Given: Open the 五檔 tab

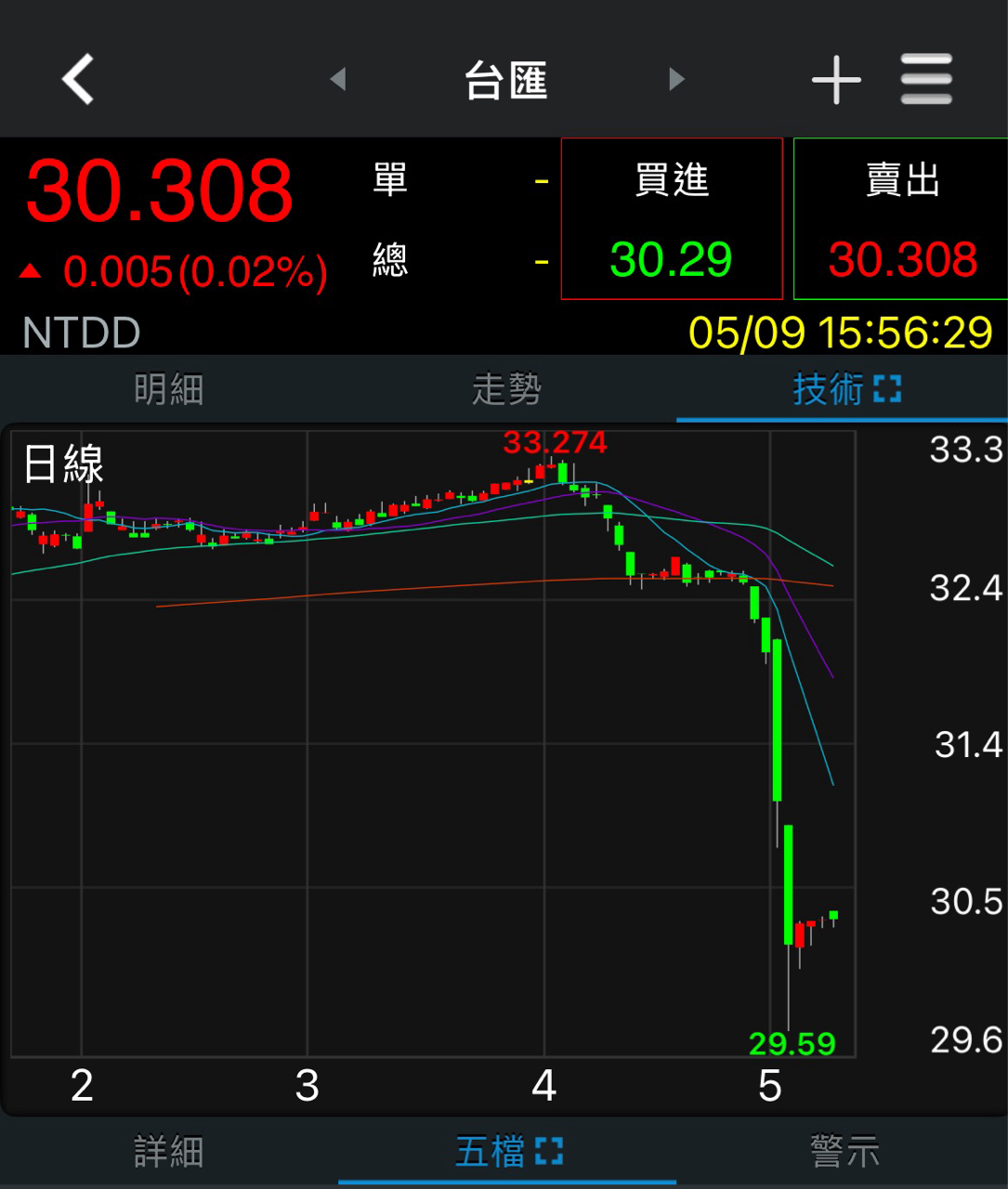Looking at the screenshot, I should pos(507,1152).
